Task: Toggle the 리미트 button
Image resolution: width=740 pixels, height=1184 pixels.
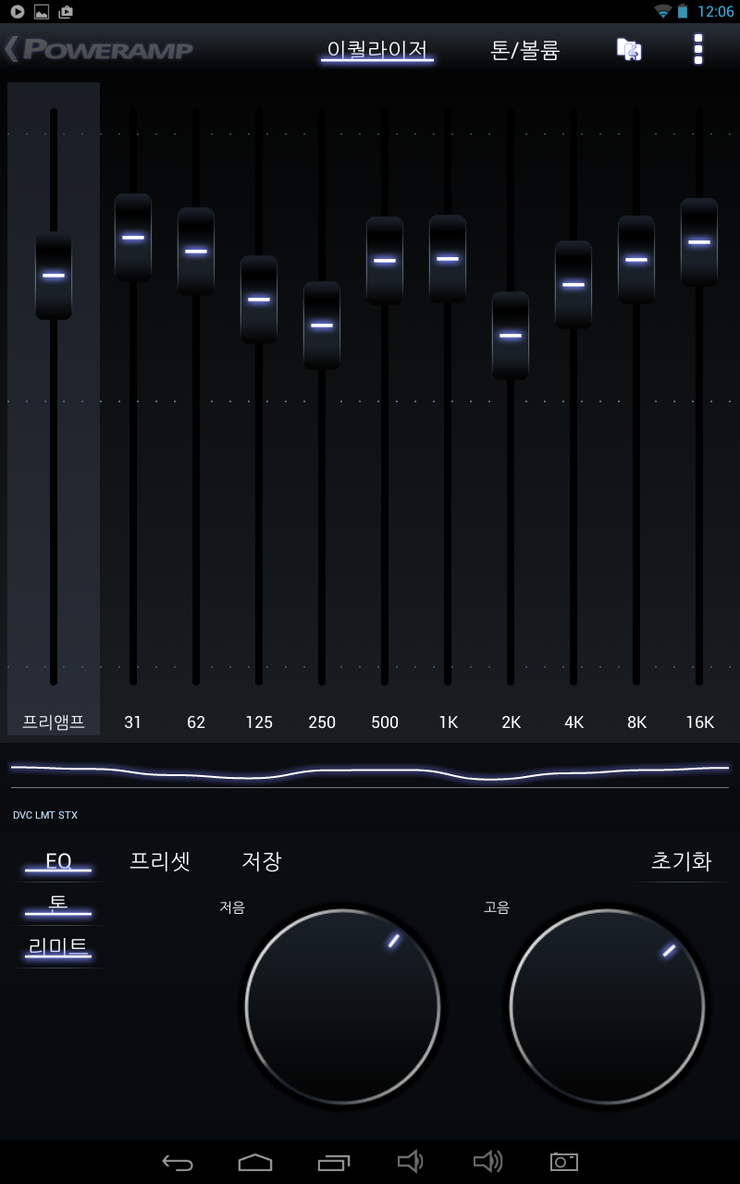Action: (59, 947)
